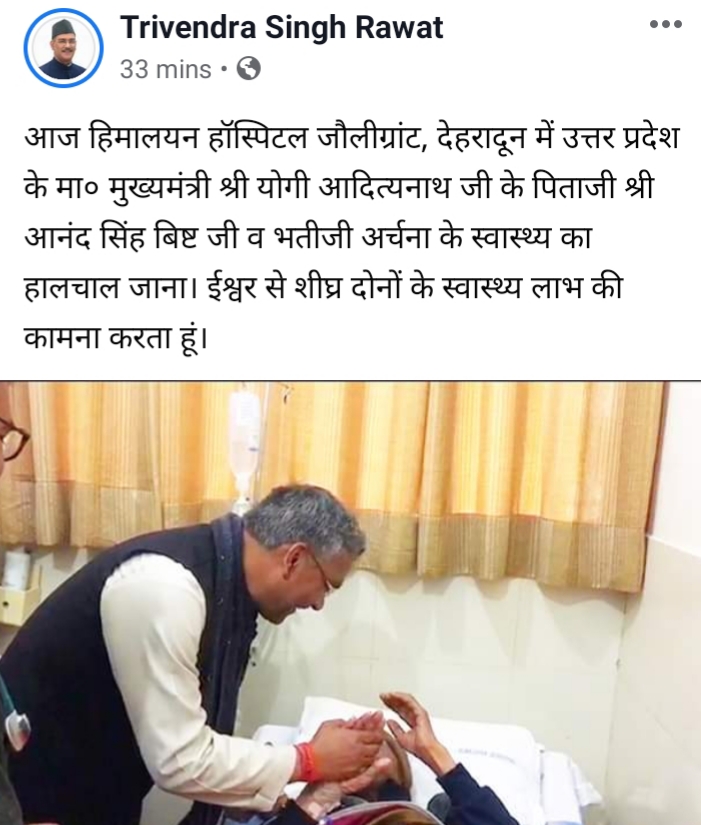Open Trivendra Singh Rawat's profile picture
Image resolution: width=701 pixels, height=825 pixels.
[63, 48]
